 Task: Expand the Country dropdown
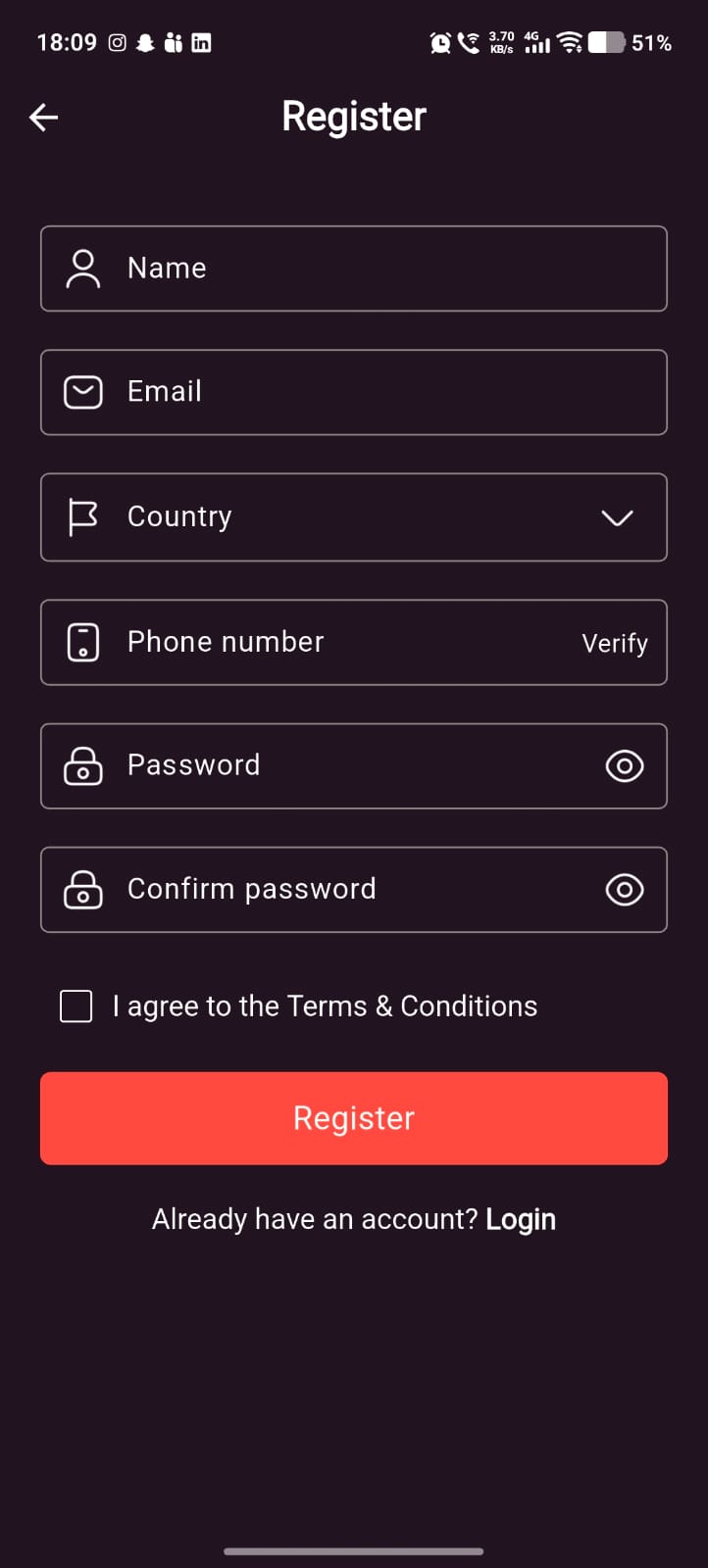point(354,517)
